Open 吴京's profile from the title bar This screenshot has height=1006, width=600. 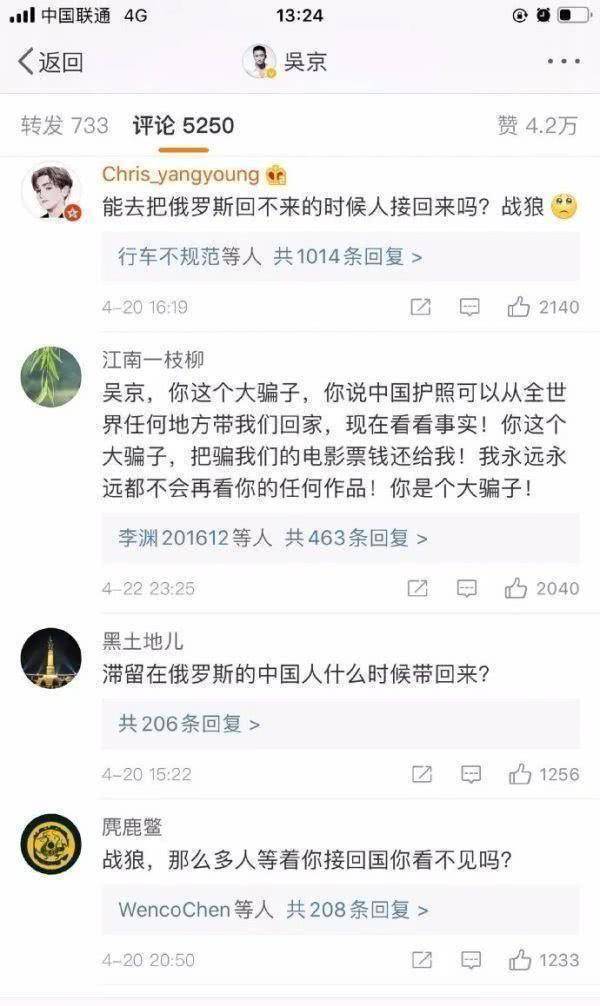click(x=285, y=62)
